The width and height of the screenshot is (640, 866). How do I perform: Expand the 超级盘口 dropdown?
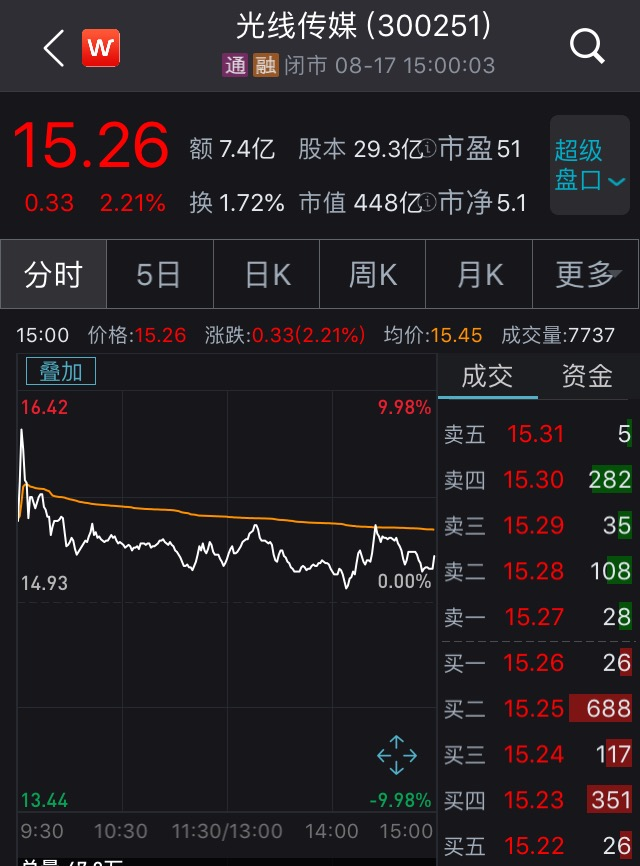[588, 165]
